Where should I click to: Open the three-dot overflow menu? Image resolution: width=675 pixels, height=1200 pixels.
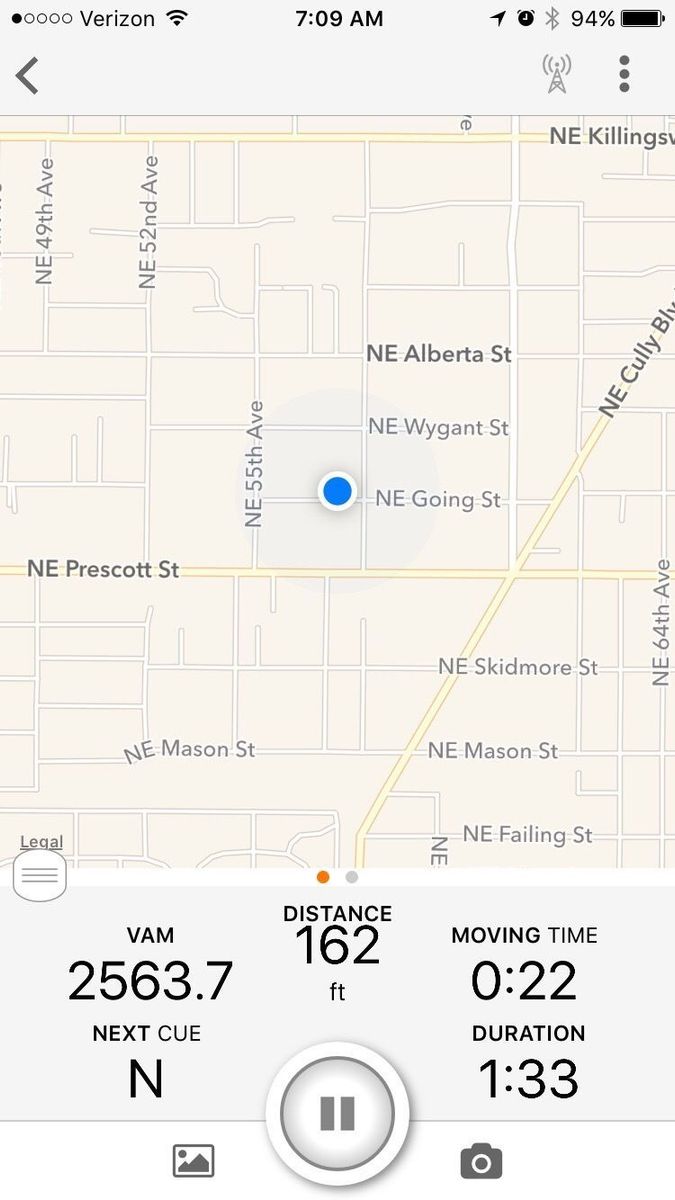(624, 74)
